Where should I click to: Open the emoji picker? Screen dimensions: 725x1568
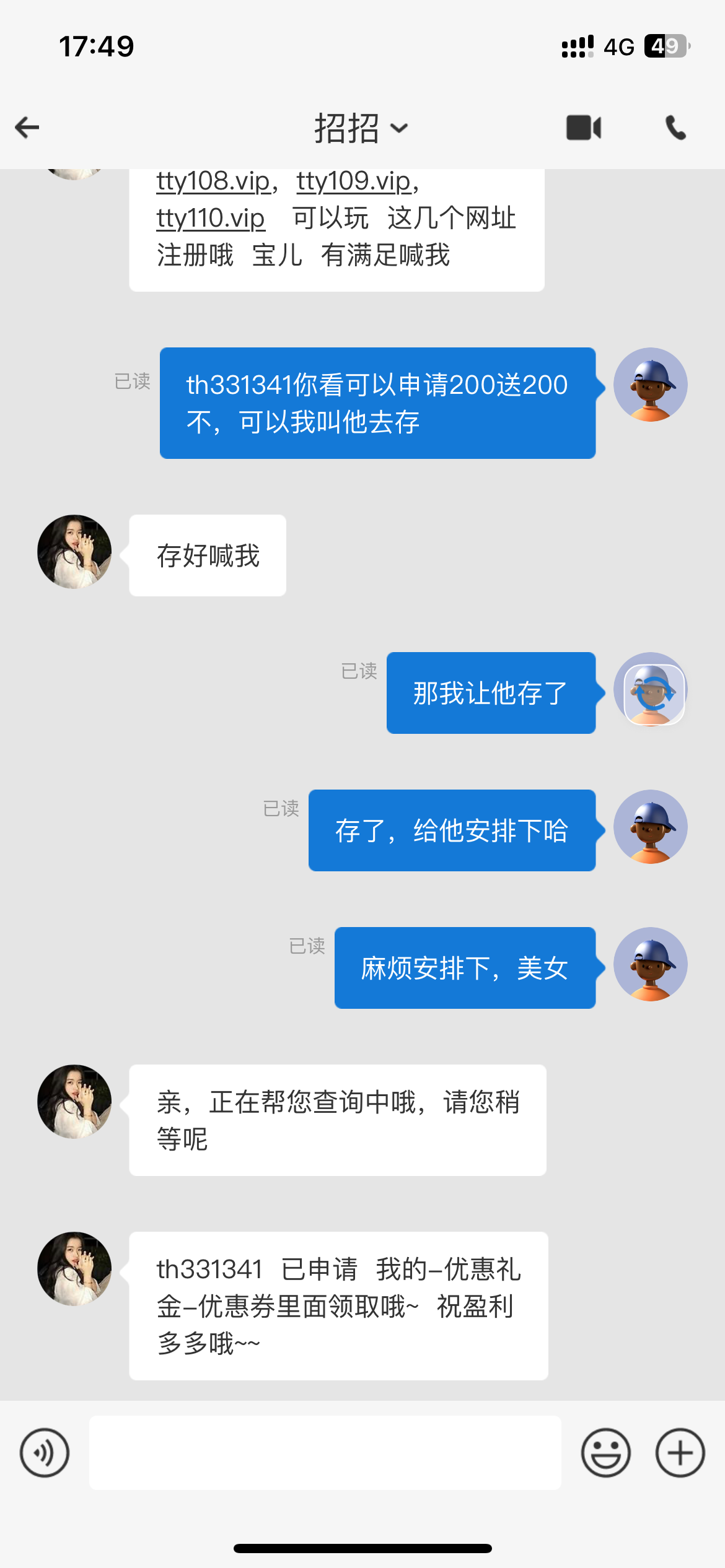coord(605,1452)
